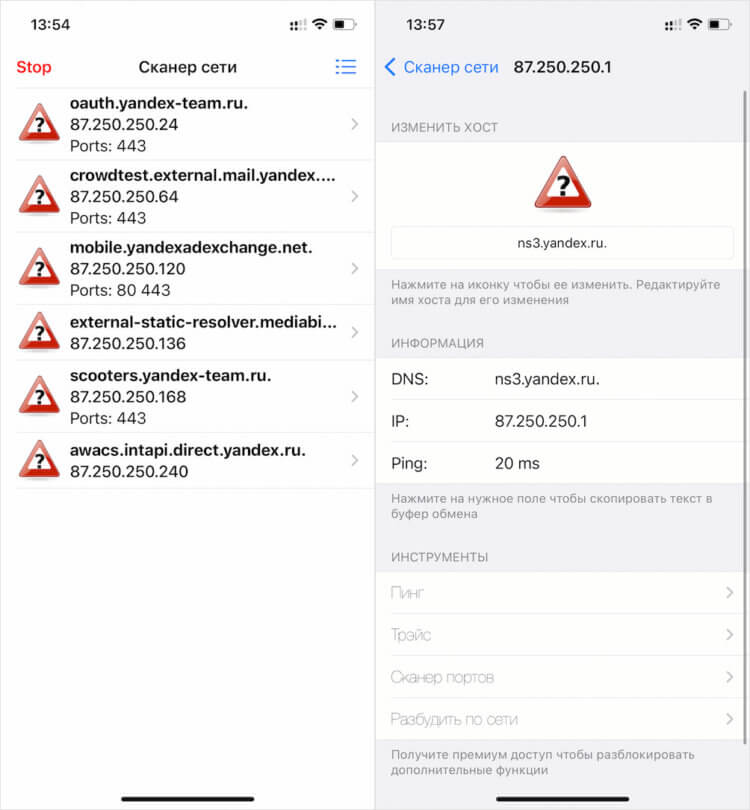The width and height of the screenshot is (750, 810).
Task: Select the crowdtest.external.mail.yandex host
Action: tap(190, 196)
